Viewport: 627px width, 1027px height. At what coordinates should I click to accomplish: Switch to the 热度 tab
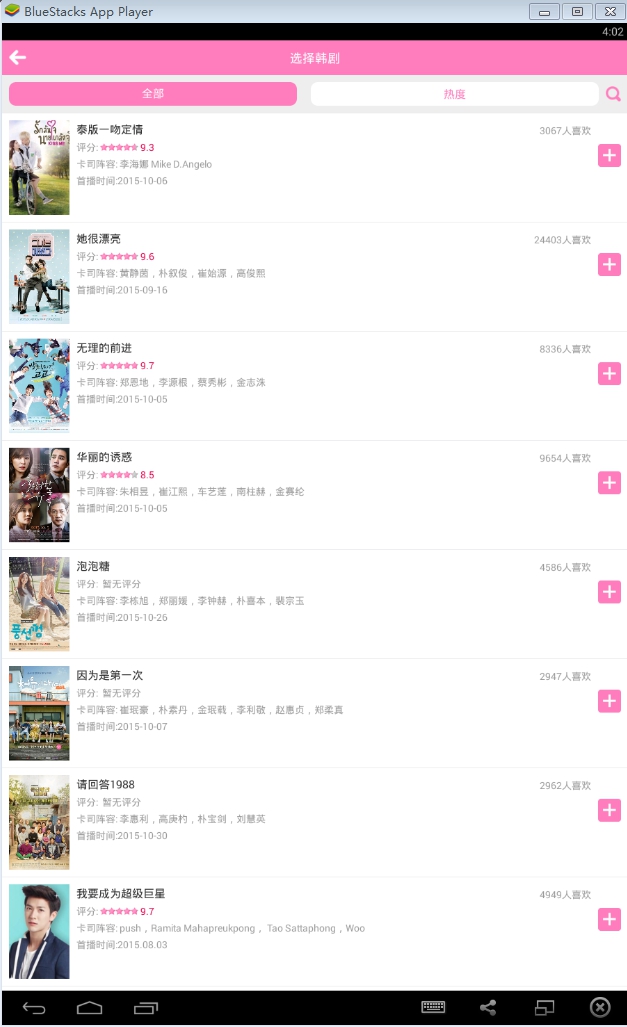tap(454, 94)
